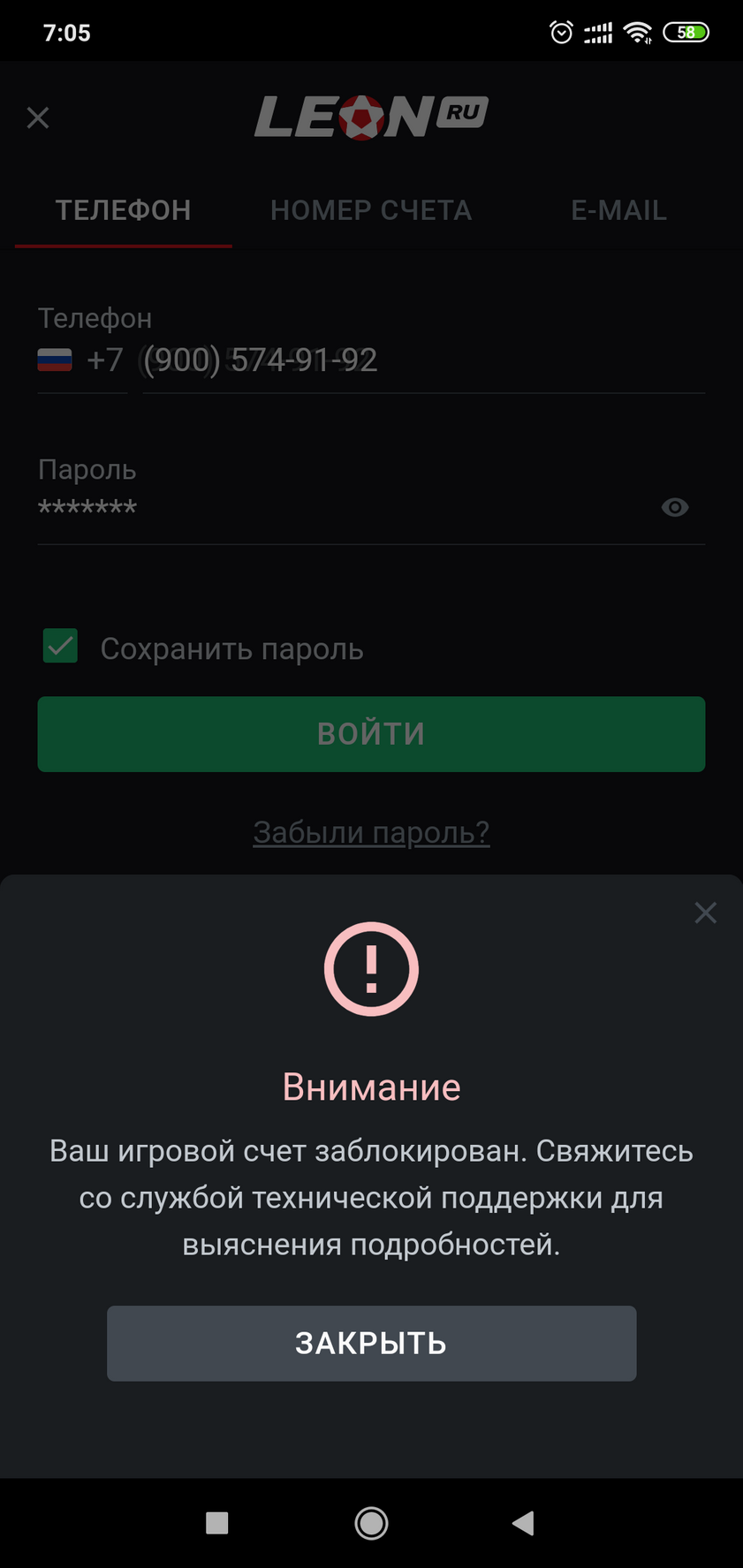Open the Забыли пароль? link
The height and width of the screenshot is (1568, 743).
pos(371,832)
